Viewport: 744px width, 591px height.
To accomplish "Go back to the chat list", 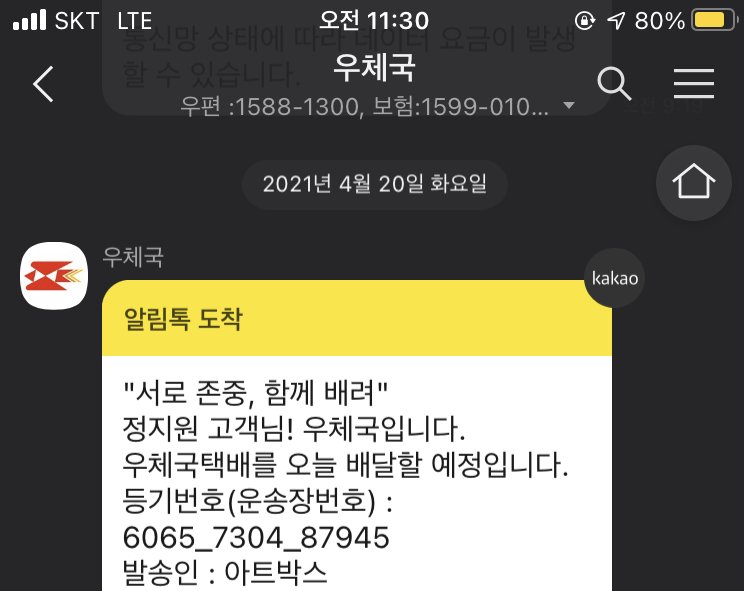I will click(43, 85).
